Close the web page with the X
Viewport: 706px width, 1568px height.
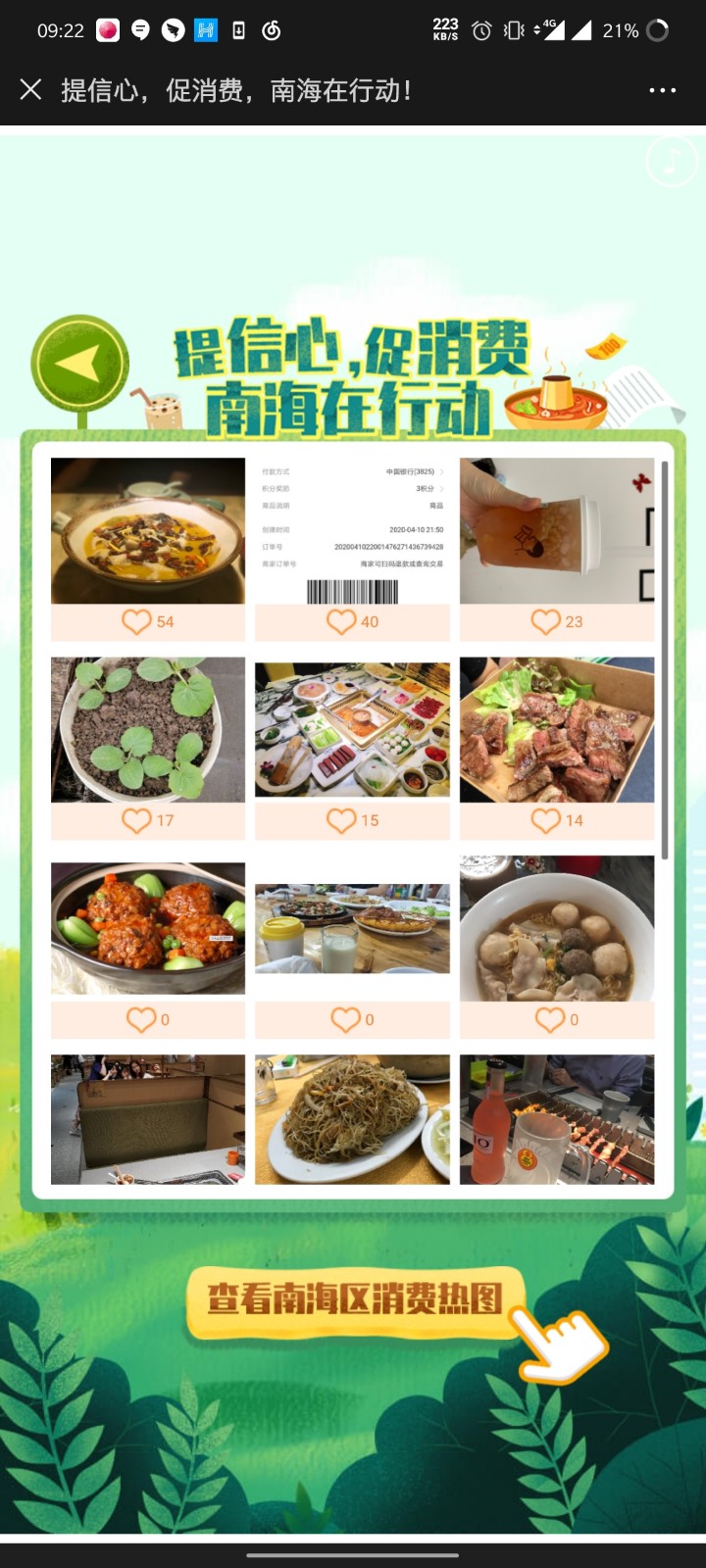tap(30, 90)
